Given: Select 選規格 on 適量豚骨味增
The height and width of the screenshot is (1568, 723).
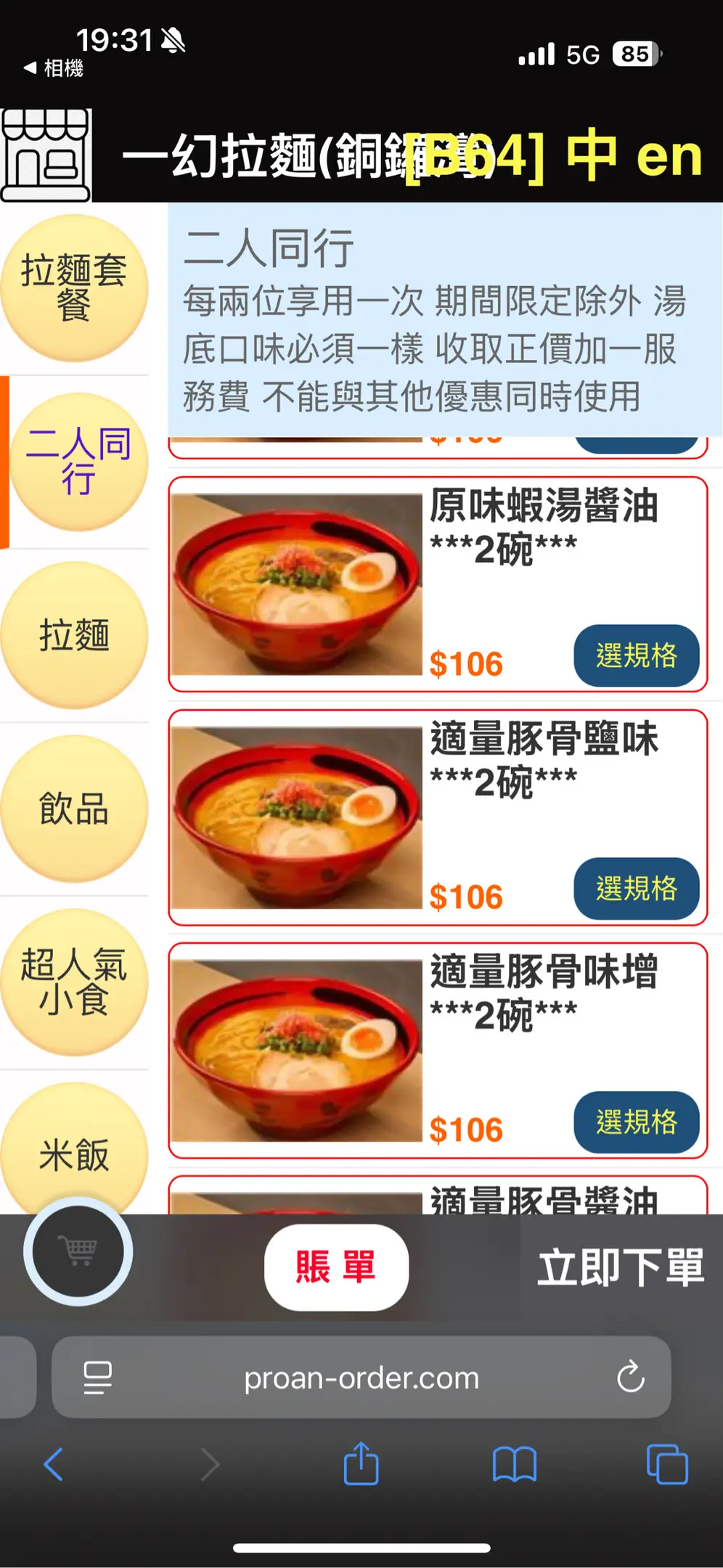Looking at the screenshot, I should click(x=636, y=1122).
